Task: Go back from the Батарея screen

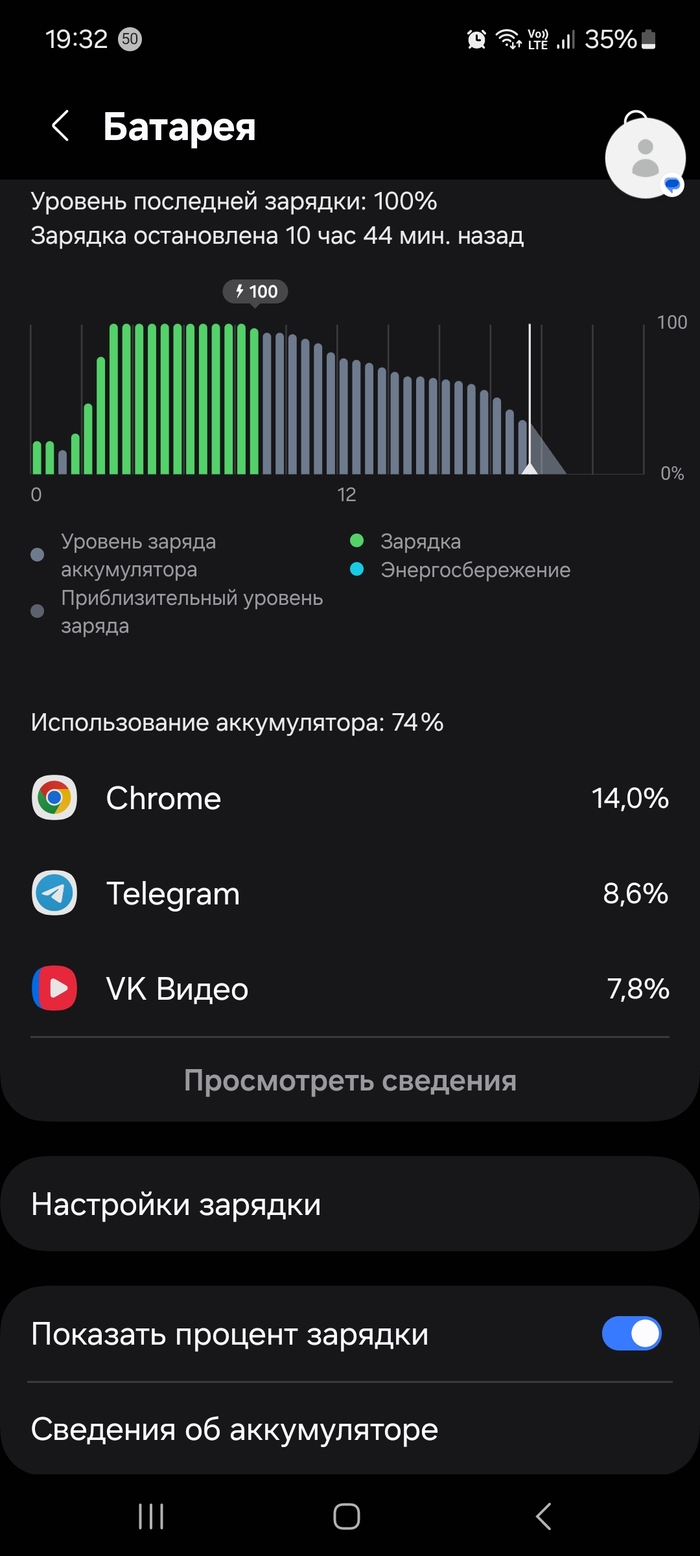Action: 61,127
